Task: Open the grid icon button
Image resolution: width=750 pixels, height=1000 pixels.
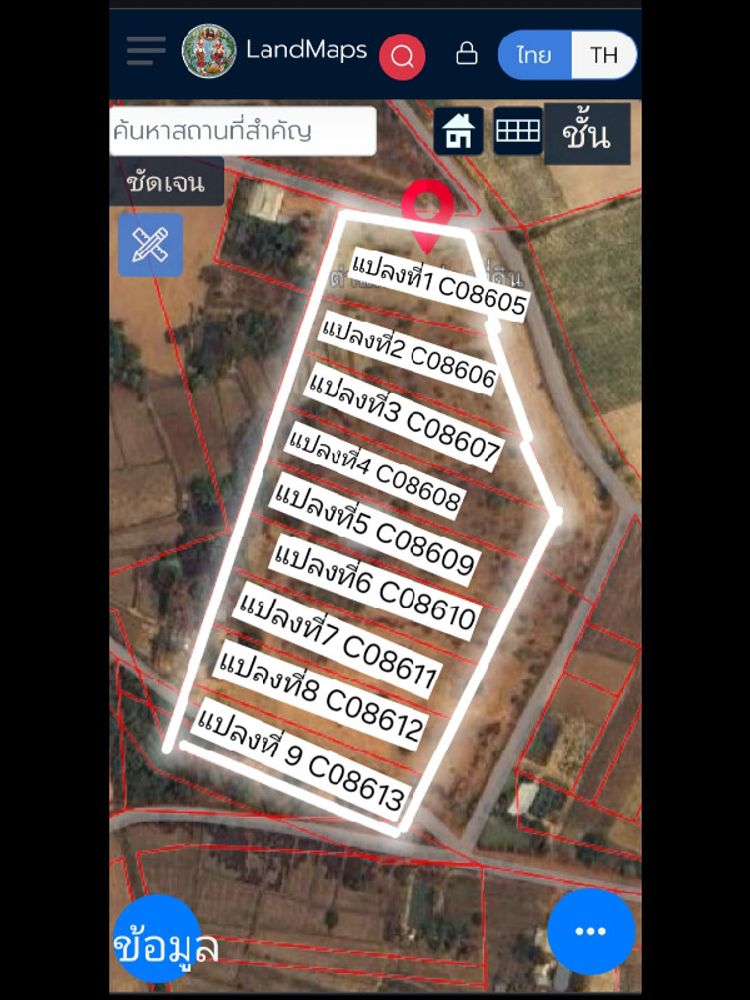Action: point(518,131)
